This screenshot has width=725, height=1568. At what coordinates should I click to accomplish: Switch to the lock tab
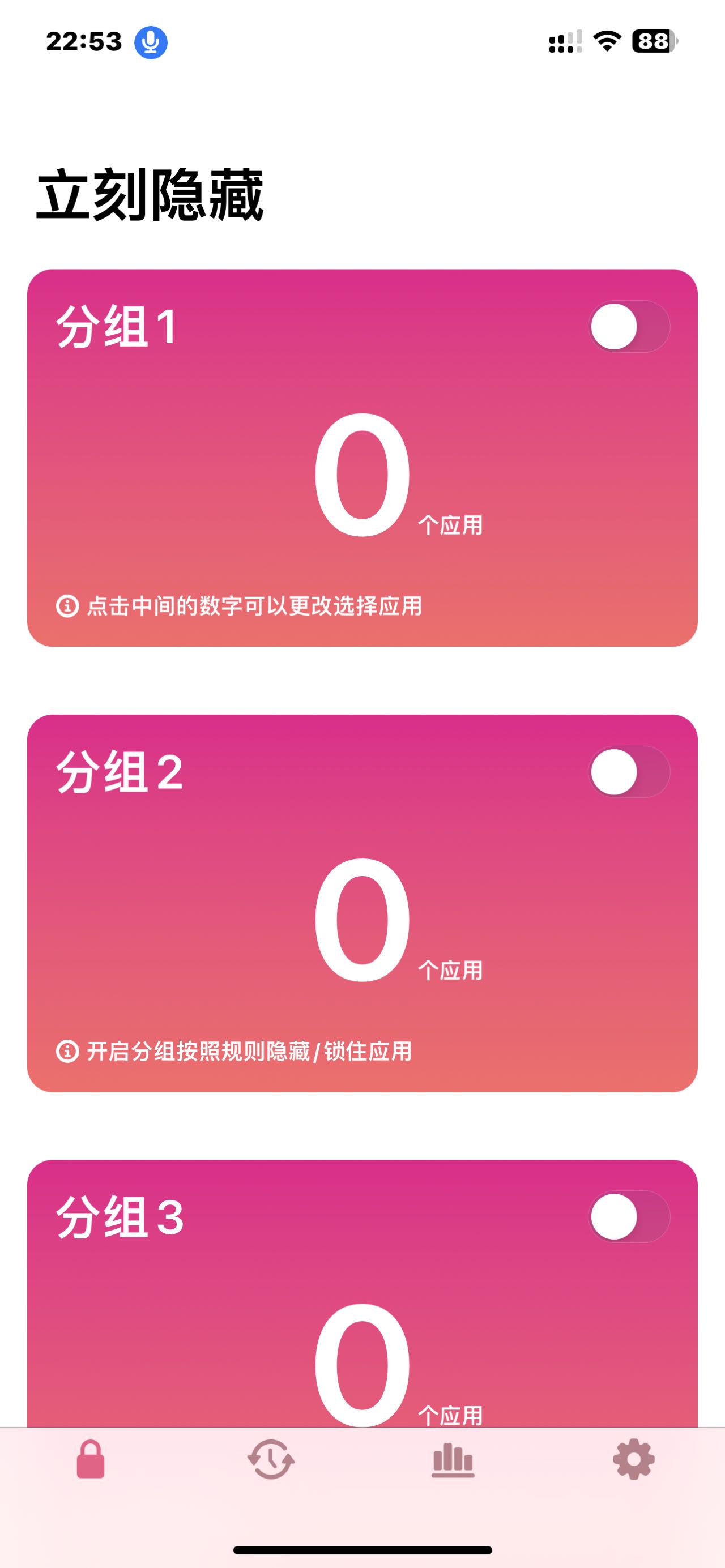(x=91, y=1459)
